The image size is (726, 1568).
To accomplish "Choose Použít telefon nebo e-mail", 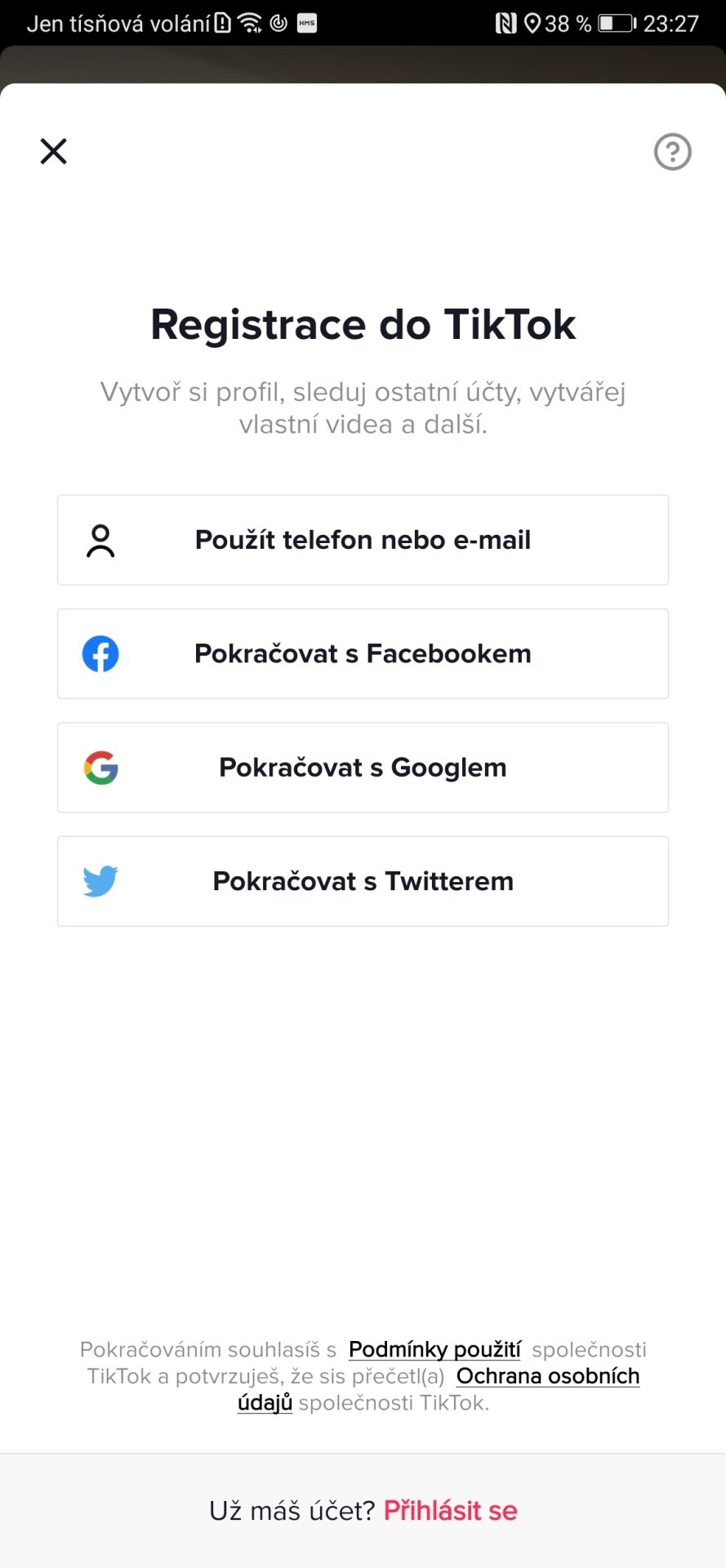I will [363, 540].
